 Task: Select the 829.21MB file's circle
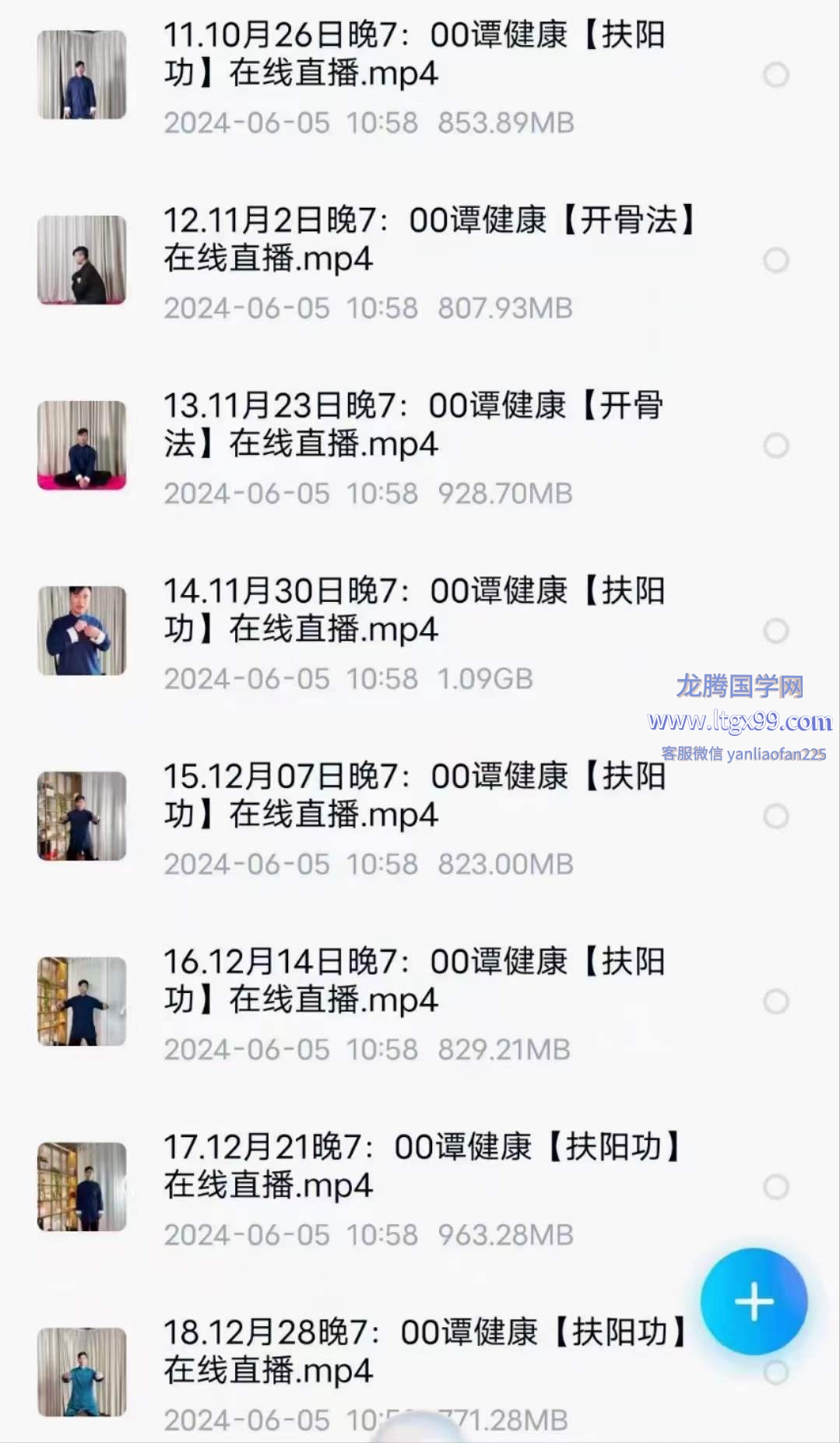[x=775, y=1002]
